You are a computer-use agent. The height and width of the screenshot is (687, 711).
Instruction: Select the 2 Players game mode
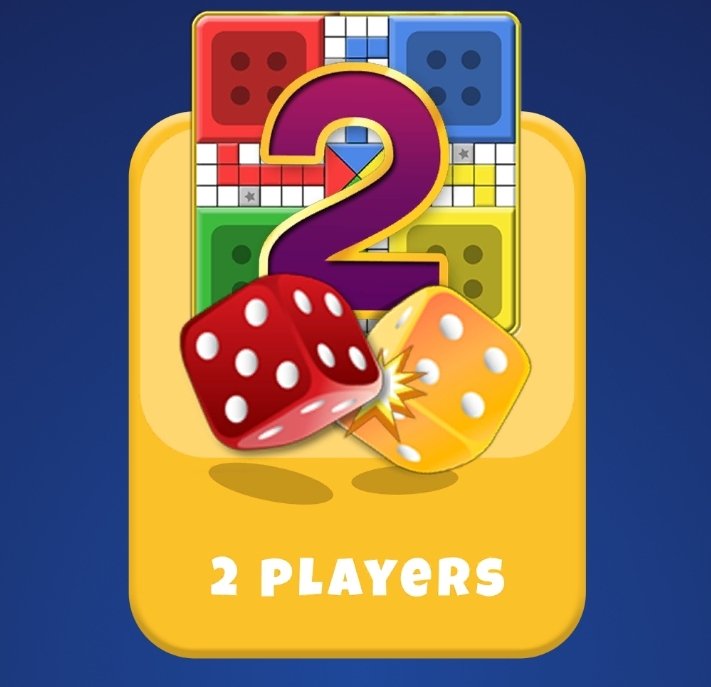(x=356, y=400)
